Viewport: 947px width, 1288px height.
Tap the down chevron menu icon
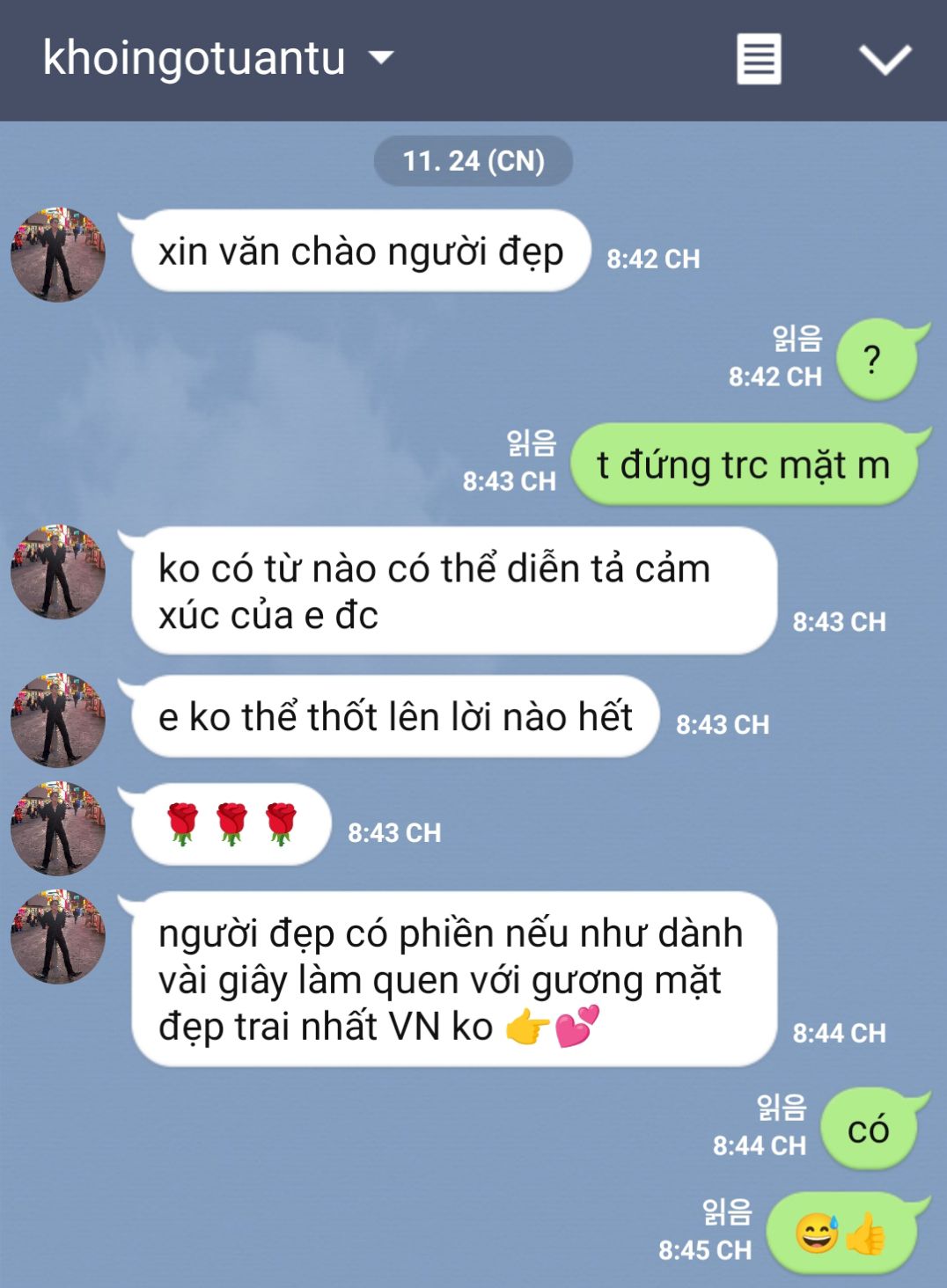coord(885,60)
